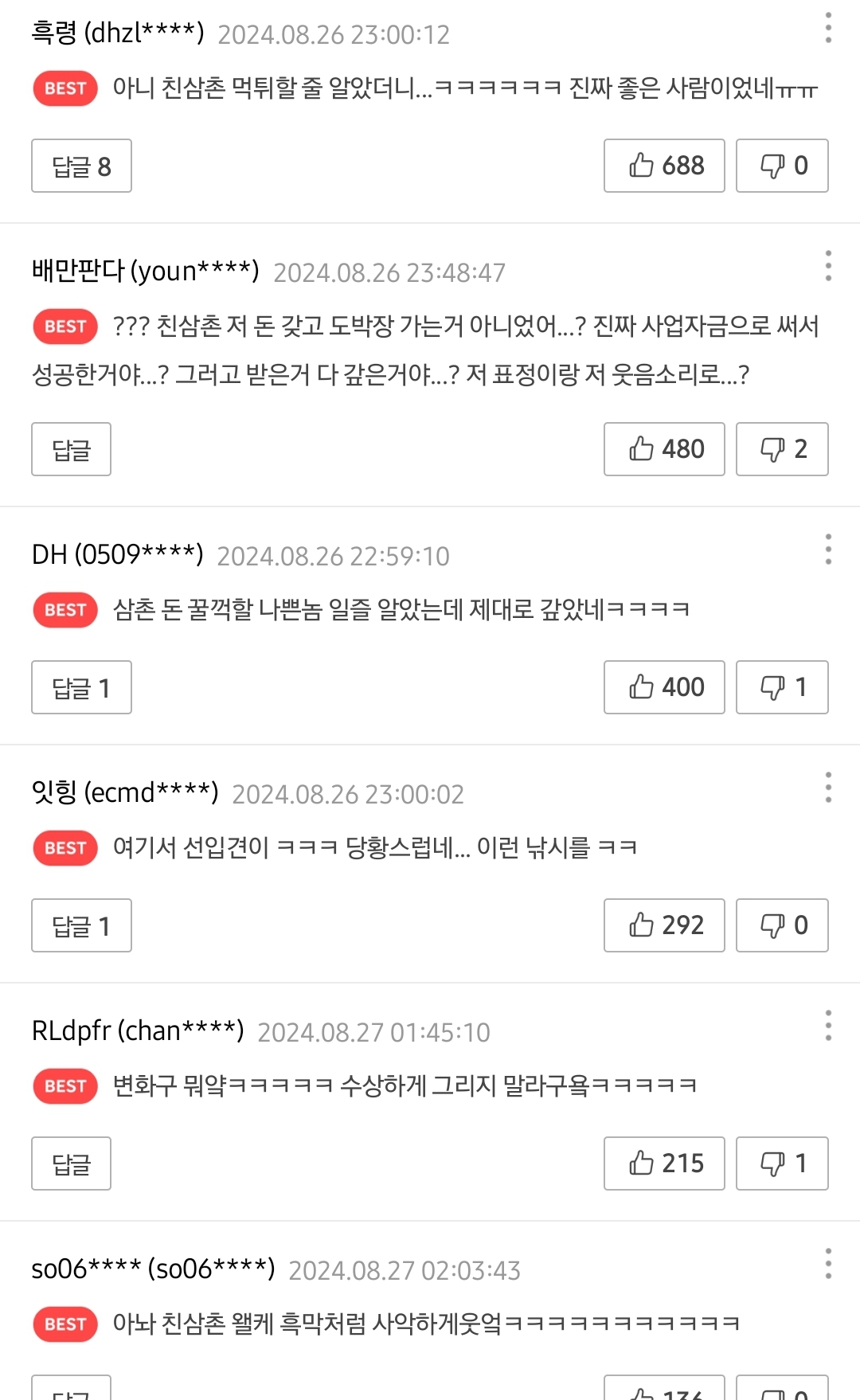Screen dimensions: 860x1400
Task: Dislike RLdpfr's comment
Action: (x=782, y=1163)
